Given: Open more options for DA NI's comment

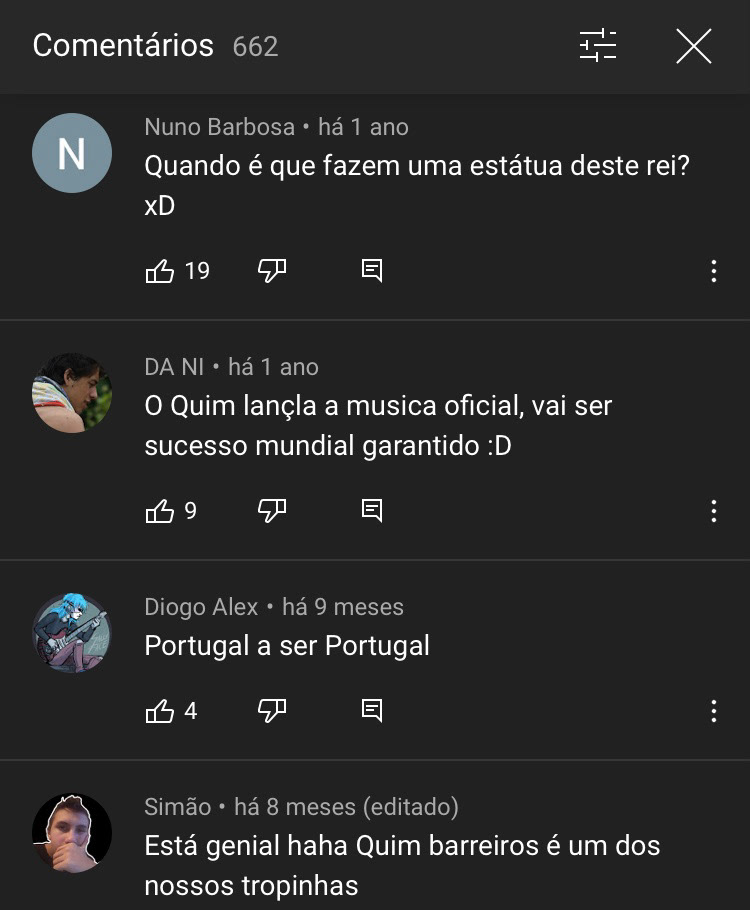Looking at the screenshot, I should pyautogui.click(x=713, y=512).
